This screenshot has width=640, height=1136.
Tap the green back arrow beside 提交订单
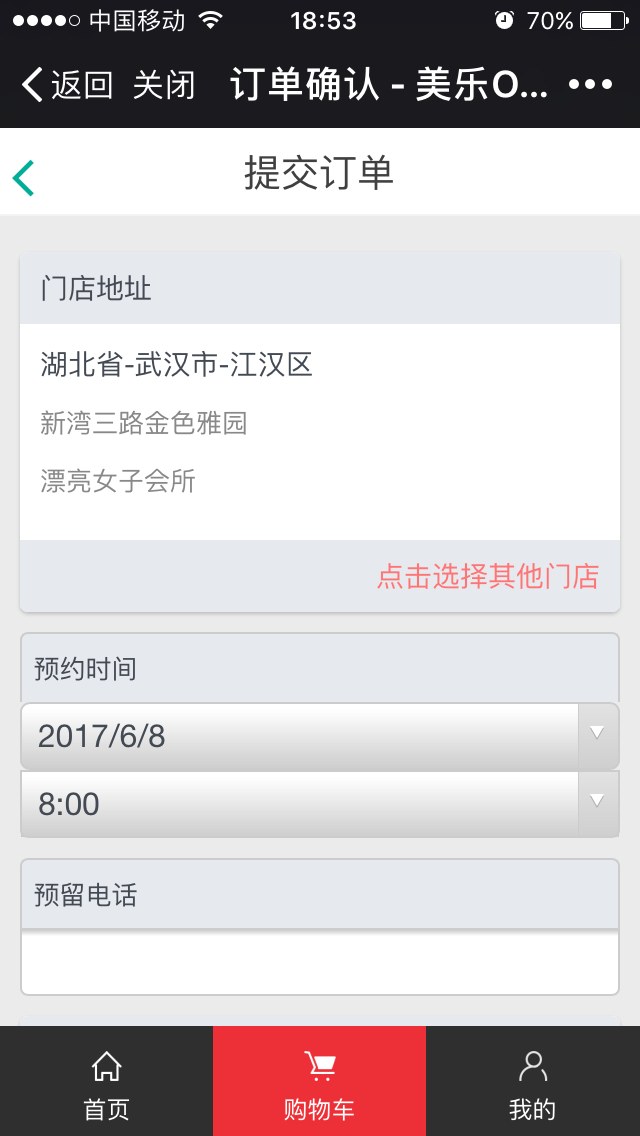24,177
